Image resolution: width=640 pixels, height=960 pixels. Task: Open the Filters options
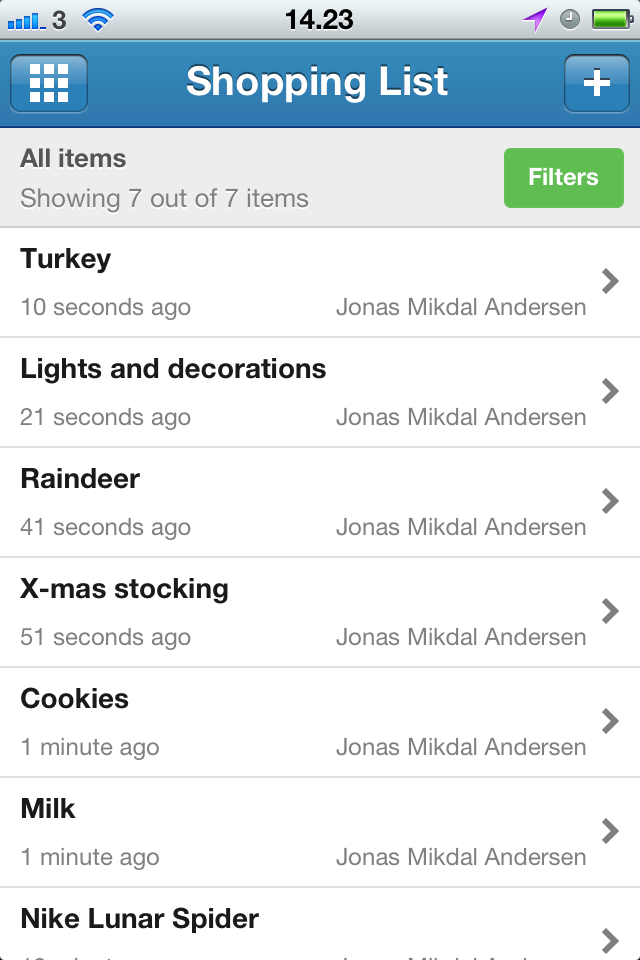(x=563, y=178)
